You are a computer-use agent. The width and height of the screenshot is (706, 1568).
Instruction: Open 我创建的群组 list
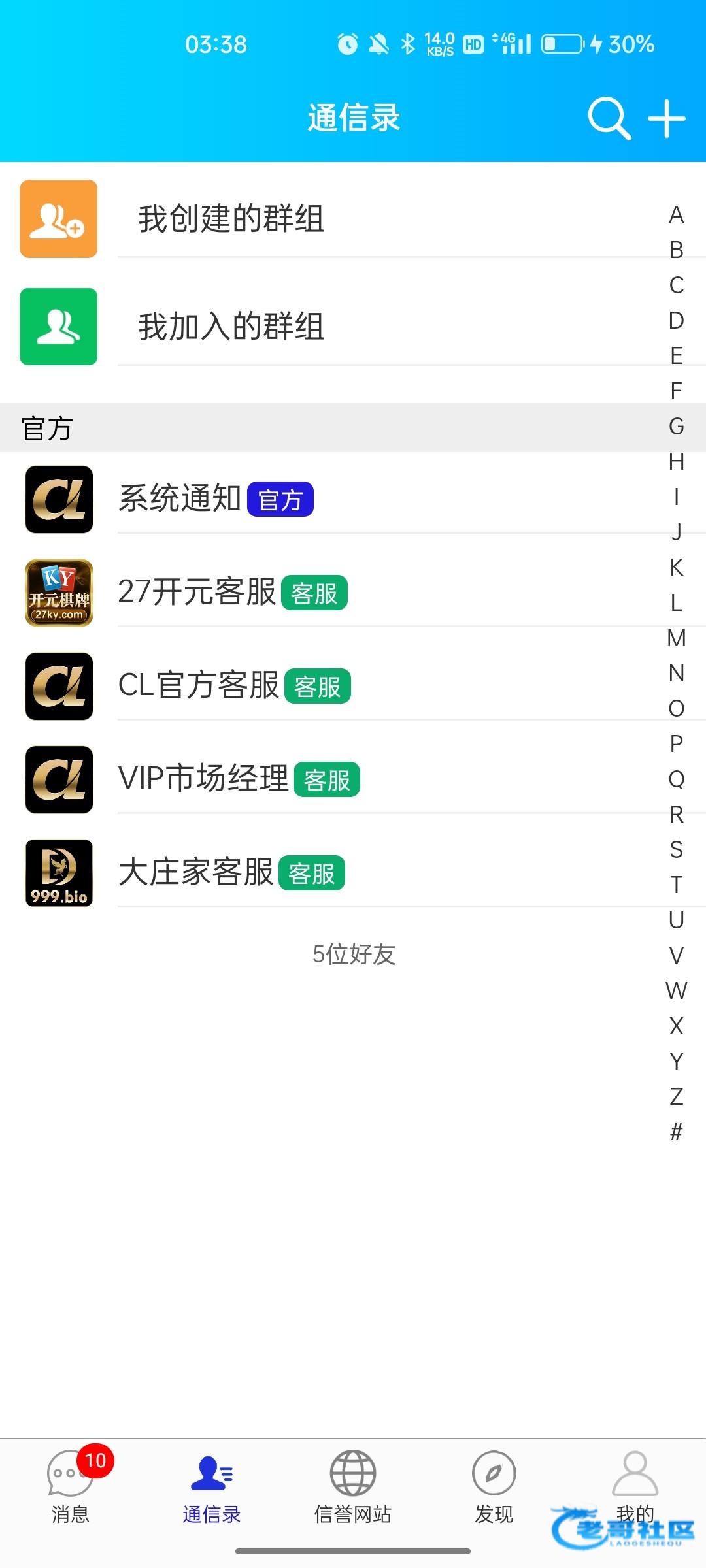point(353,219)
